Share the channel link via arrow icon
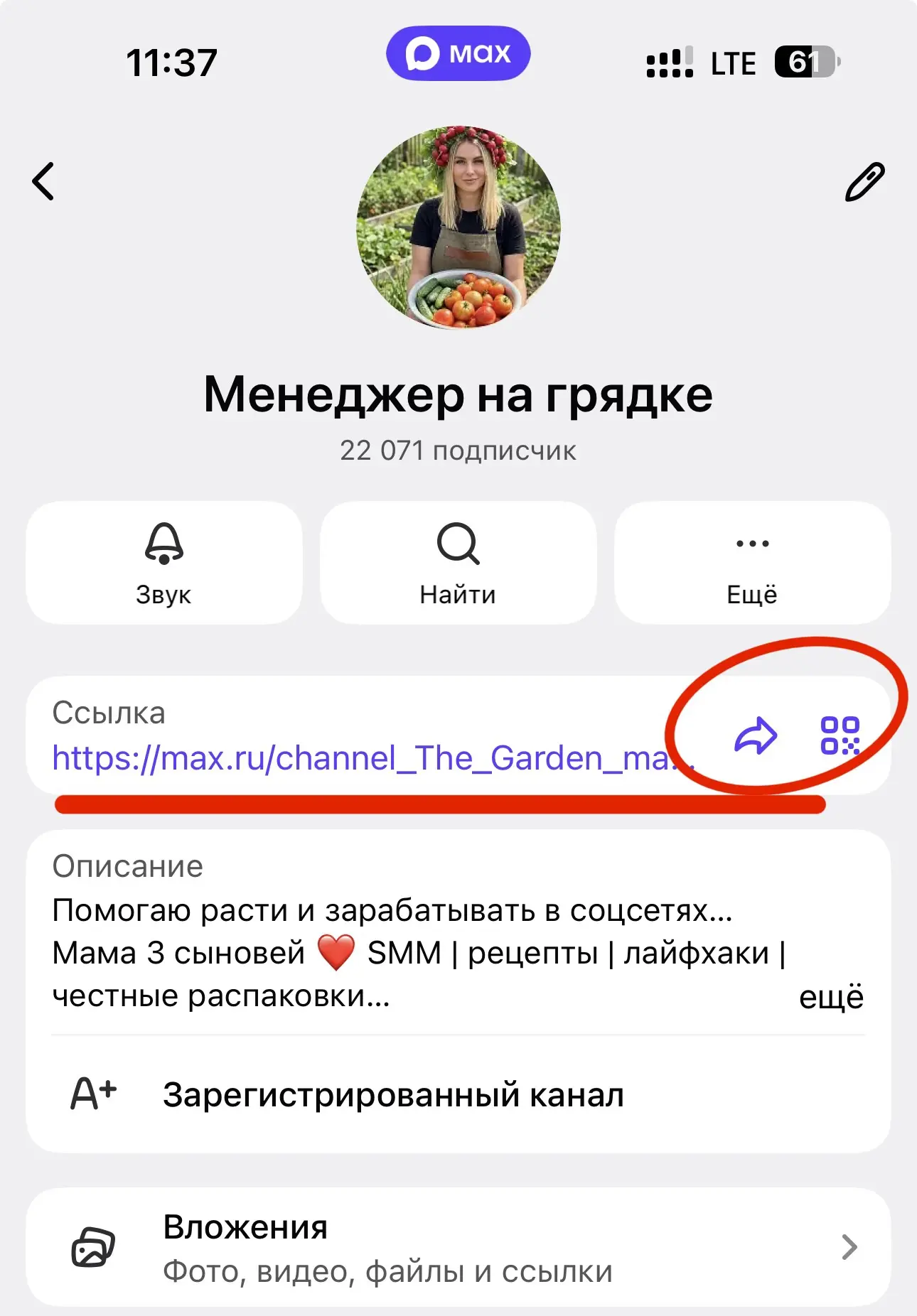The image size is (917, 1316). (755, 735)
